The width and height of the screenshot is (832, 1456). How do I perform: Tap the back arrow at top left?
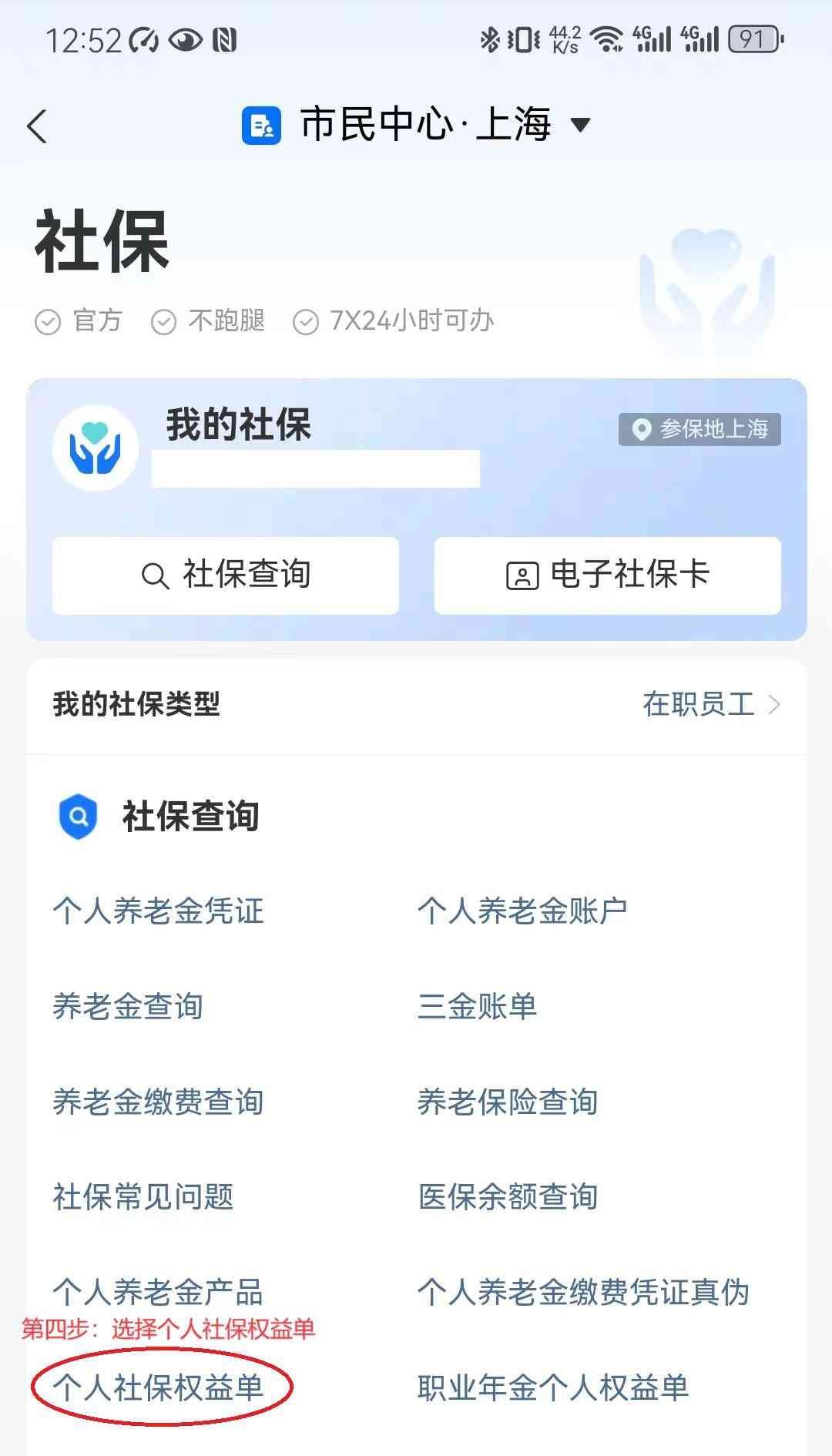[x=36, y=125]
